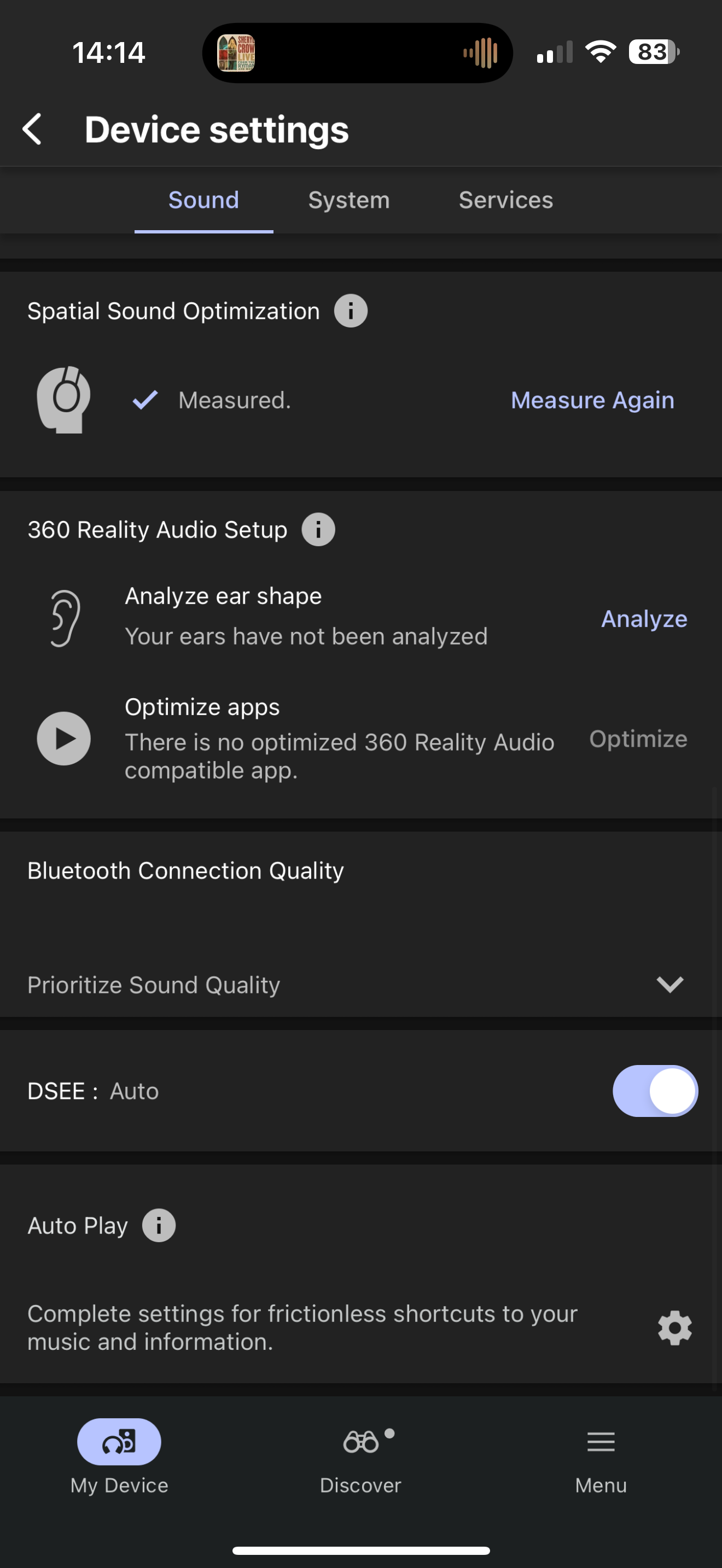Turn off DSEE Auto

click(x=655, y=1091)
